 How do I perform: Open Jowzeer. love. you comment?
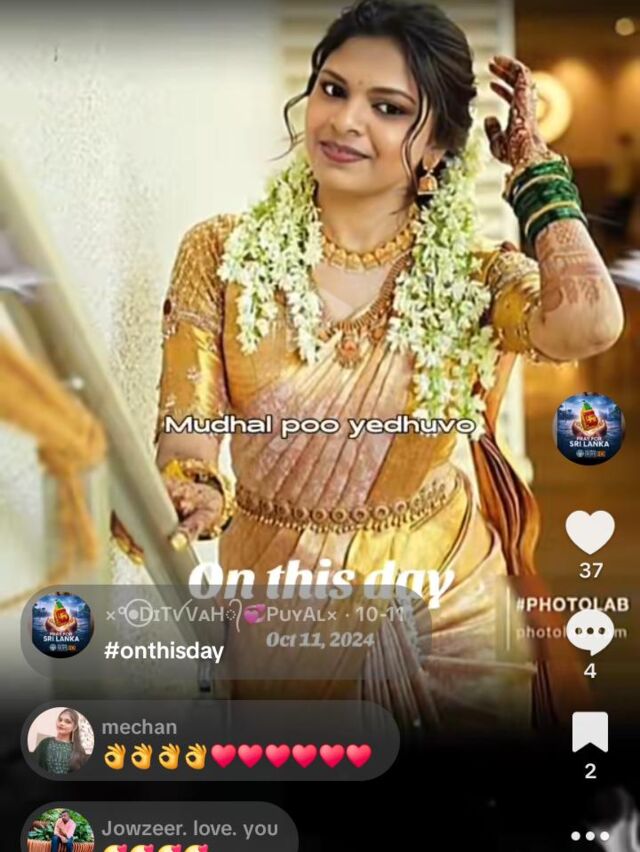[x=160, y=828]
